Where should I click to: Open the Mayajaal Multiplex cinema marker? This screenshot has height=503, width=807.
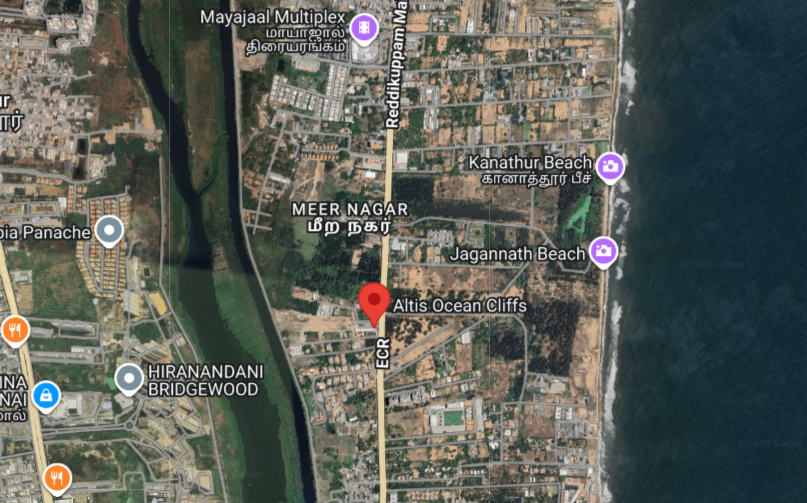tap(363, 26)
